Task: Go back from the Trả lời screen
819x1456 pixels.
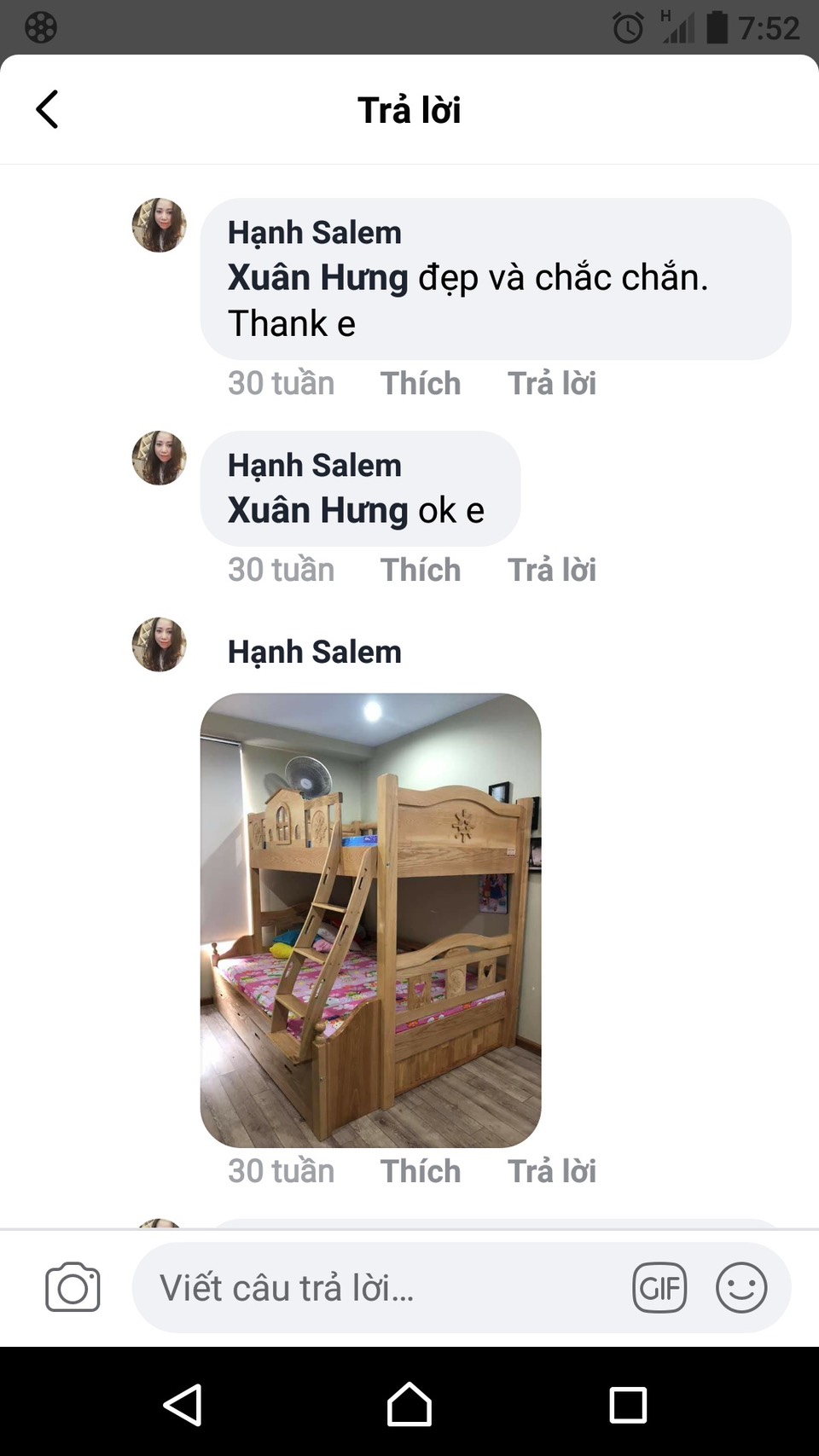Action: click(x=48, y=110)
